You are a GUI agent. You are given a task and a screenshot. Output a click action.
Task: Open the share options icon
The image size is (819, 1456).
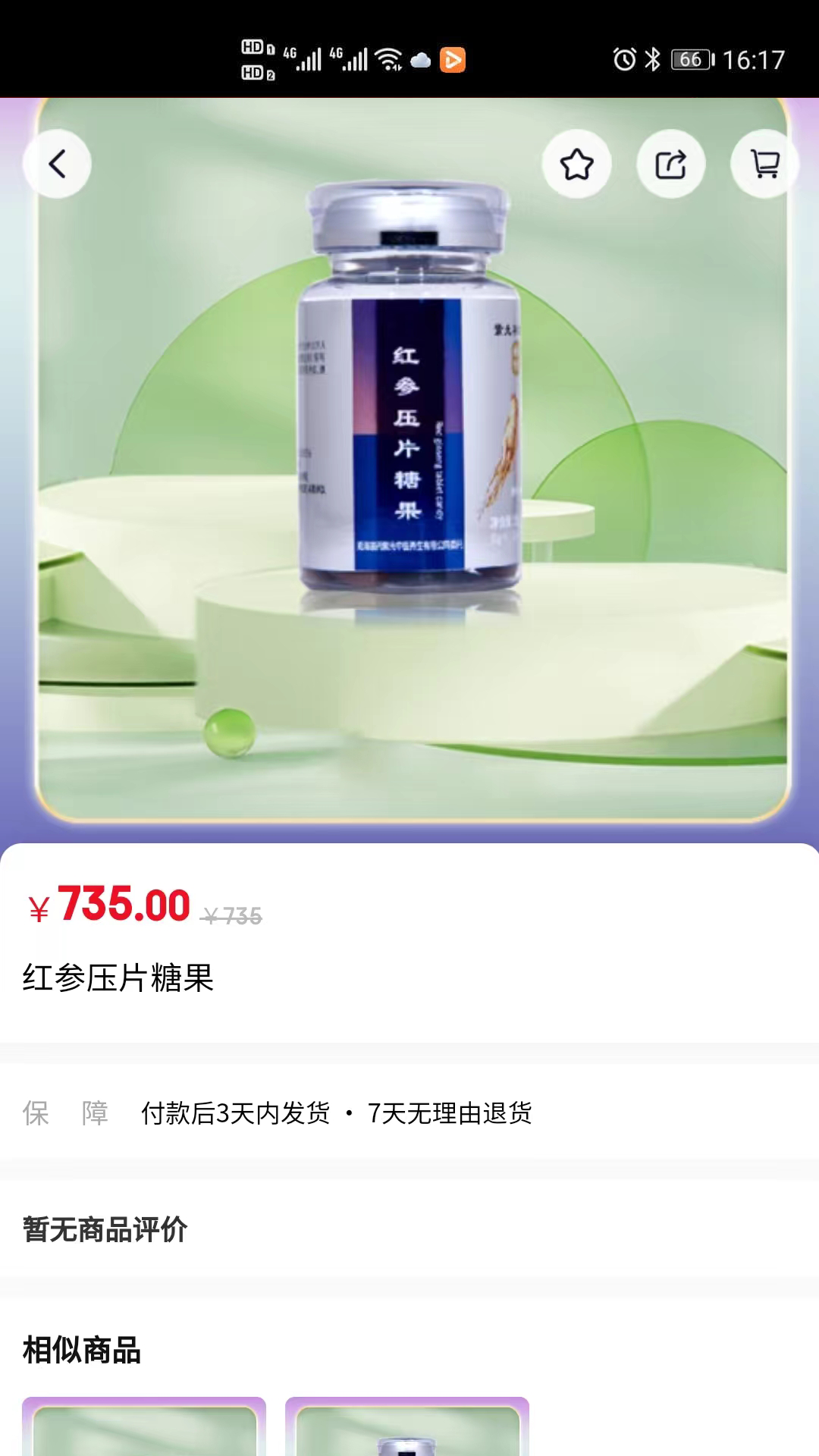671,163
